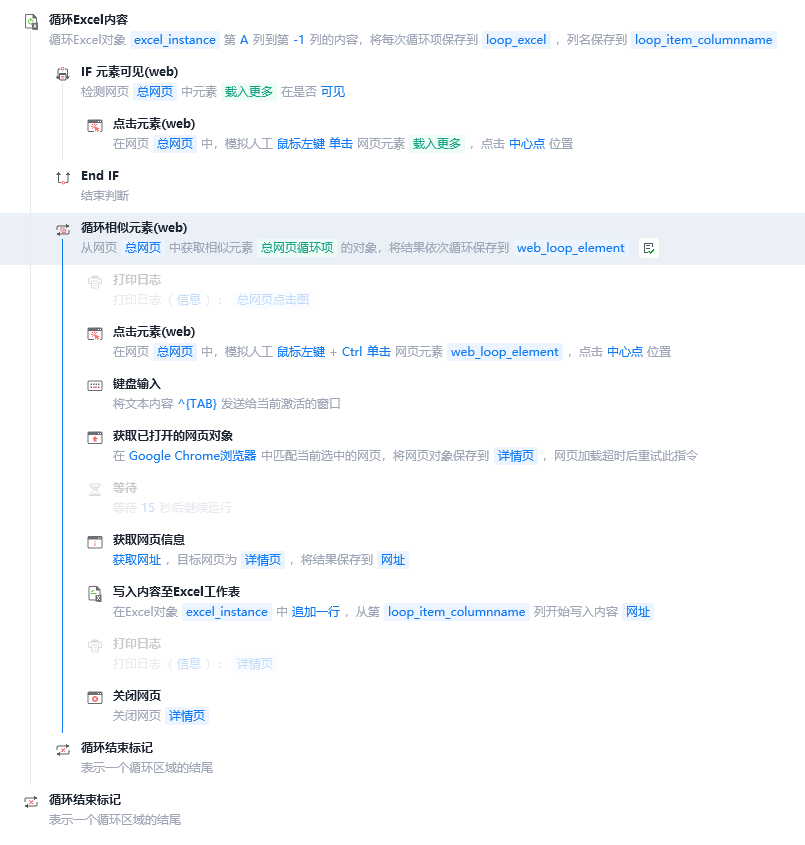This screenshot has width=805, height=845.
Task: Select the 点击元素(web) step clicking 载入更多
Action: (x=402, y=134)
